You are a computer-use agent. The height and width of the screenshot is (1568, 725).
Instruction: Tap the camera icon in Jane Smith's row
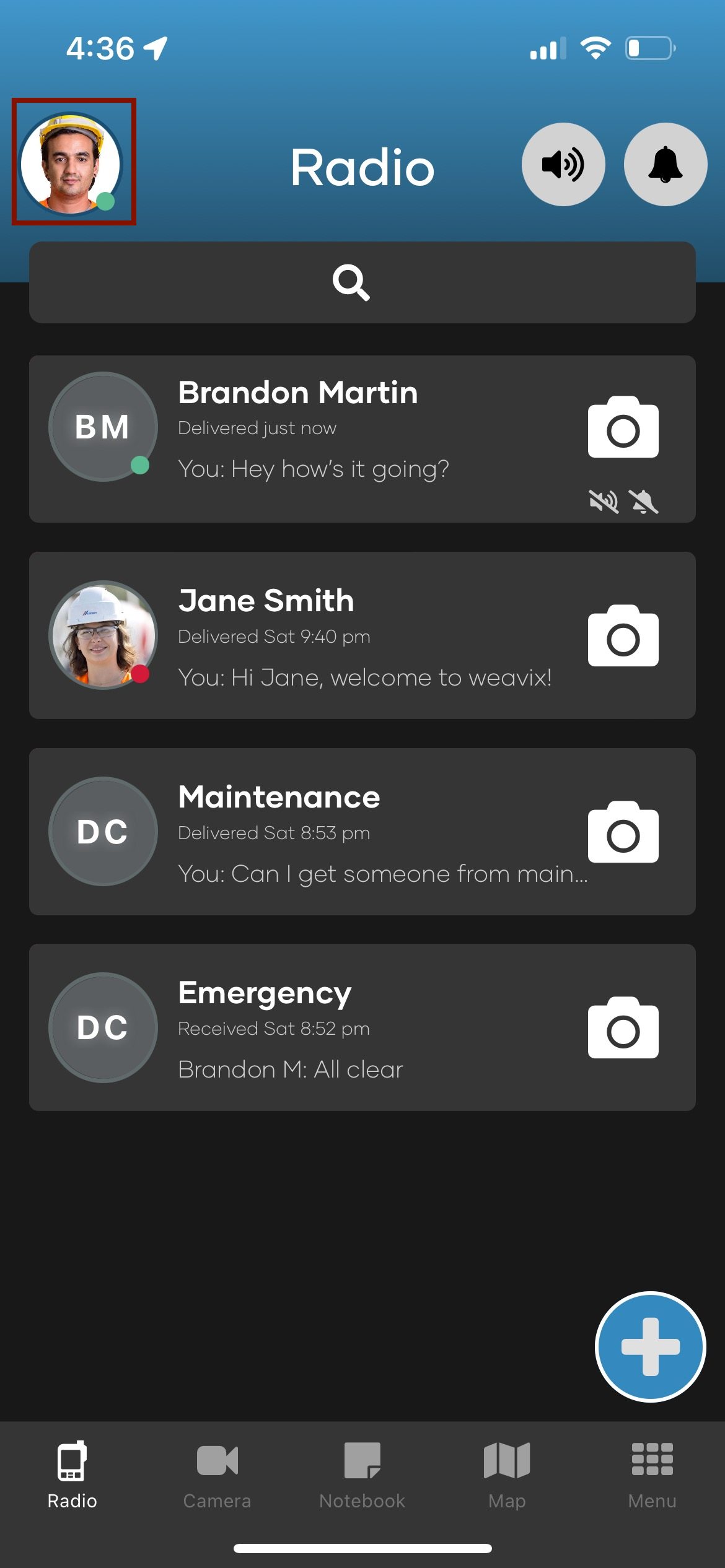click(623, 637)
